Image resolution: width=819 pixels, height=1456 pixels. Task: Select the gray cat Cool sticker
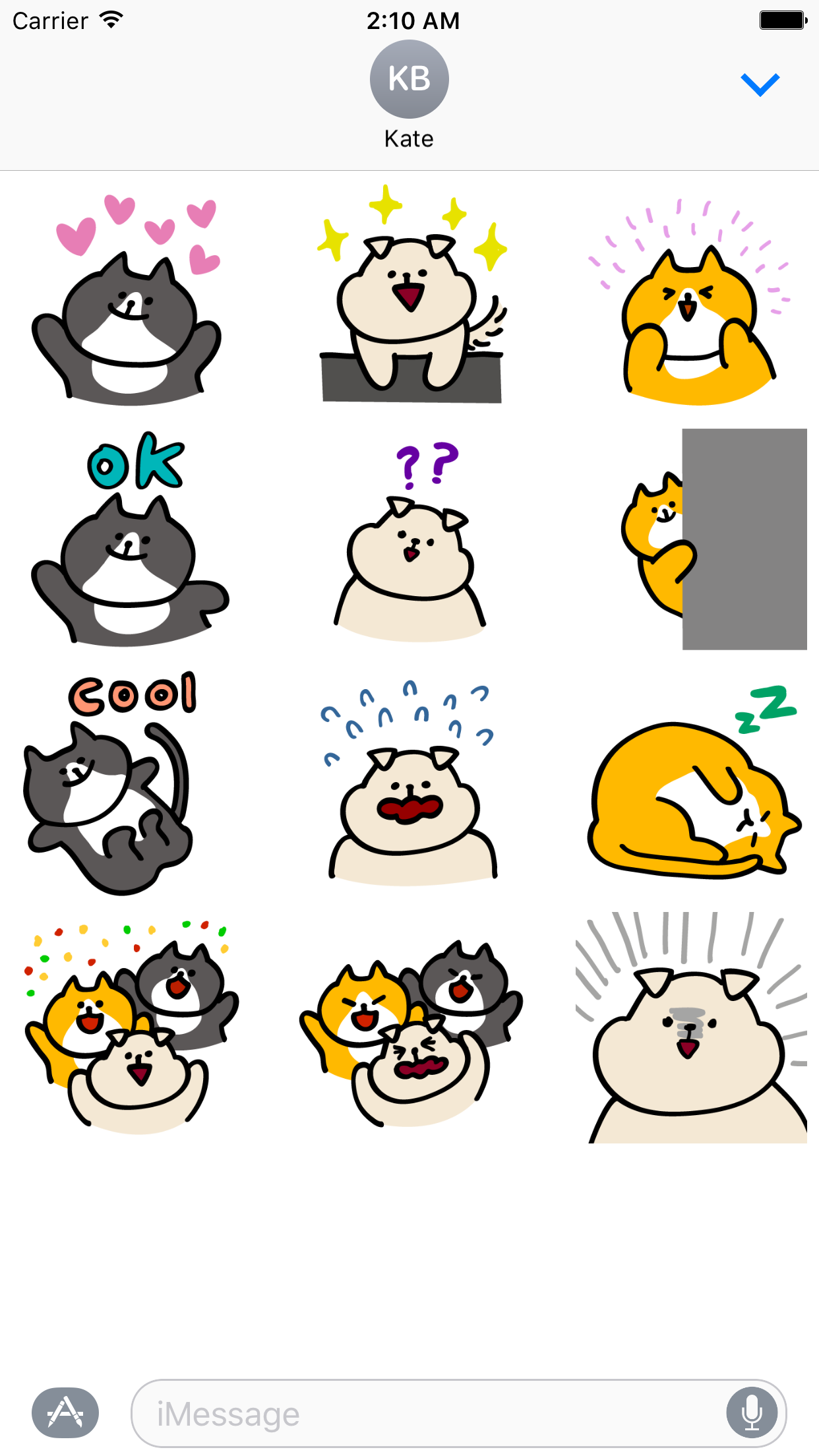click(109, 783)
